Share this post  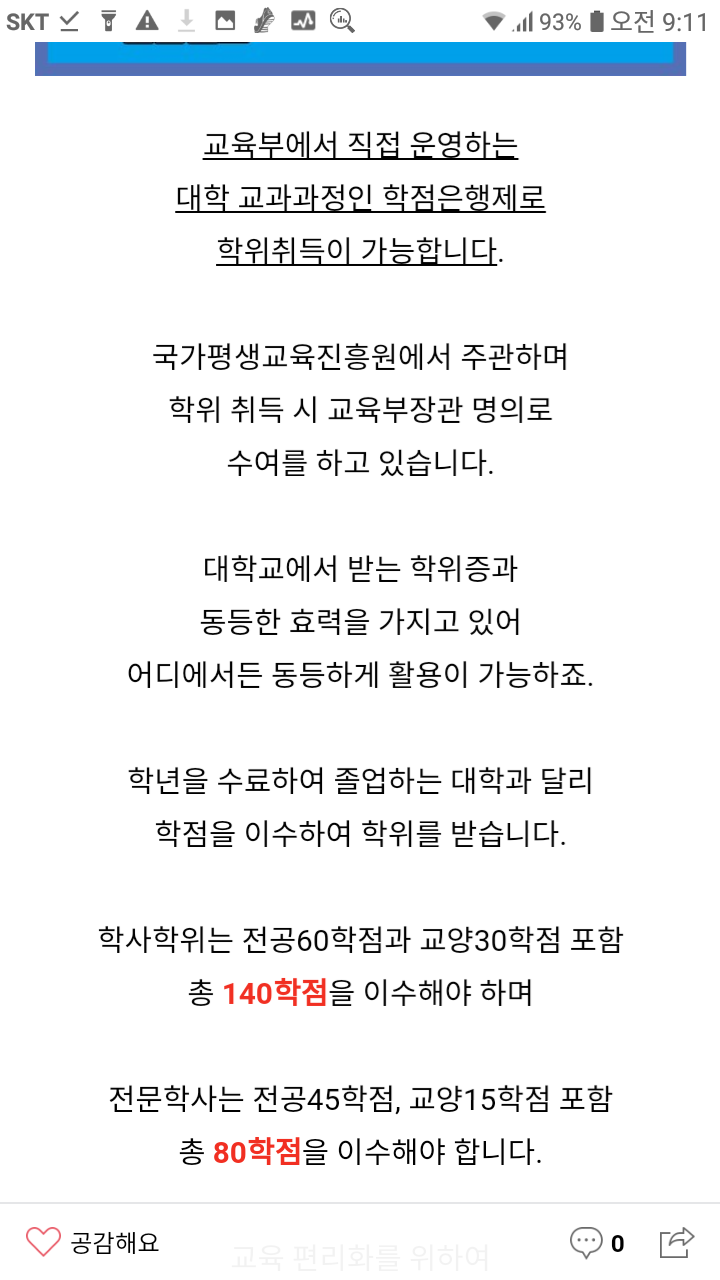pos(677,1242)
